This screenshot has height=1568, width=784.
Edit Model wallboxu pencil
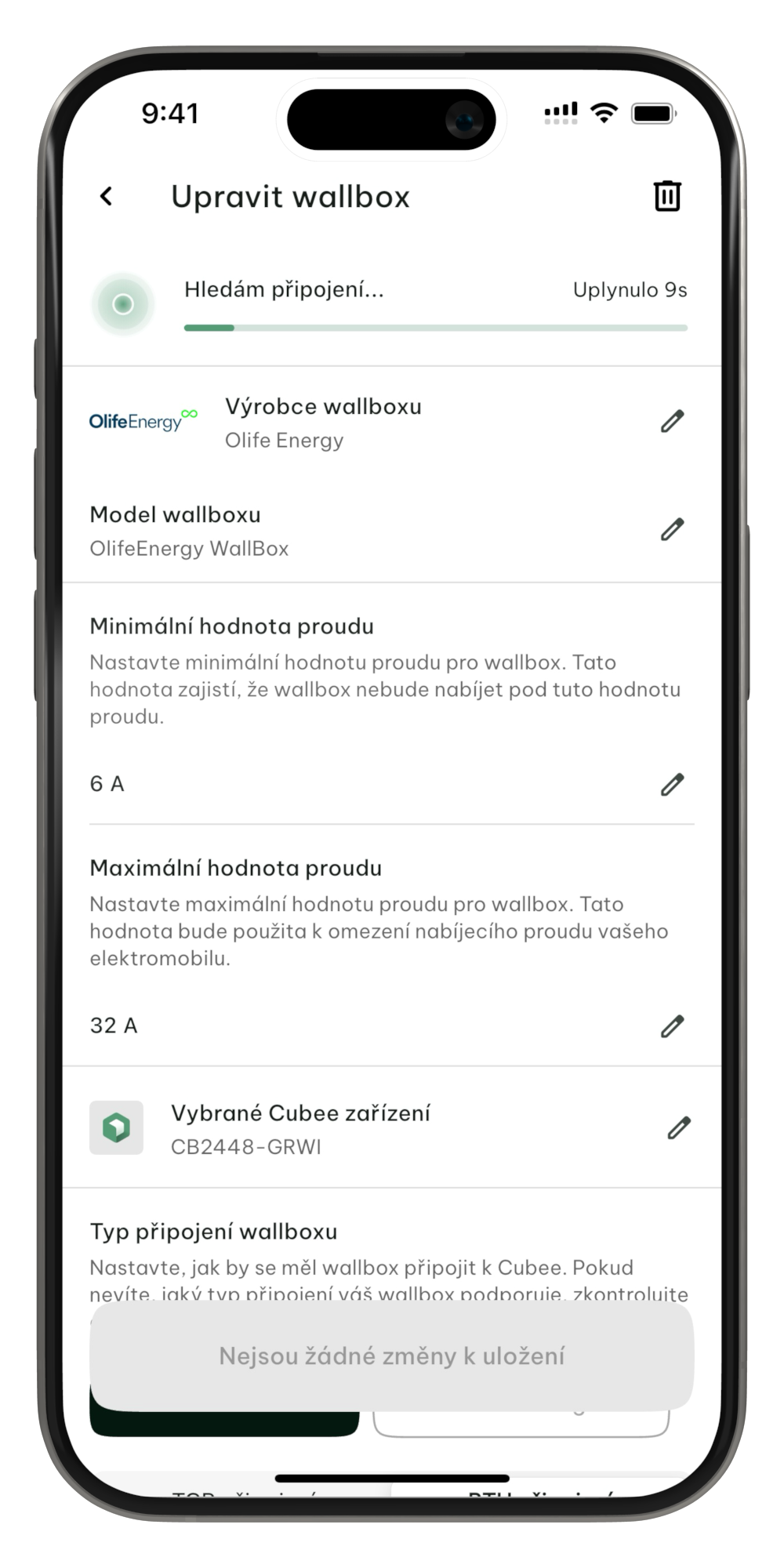coord(672,530)
